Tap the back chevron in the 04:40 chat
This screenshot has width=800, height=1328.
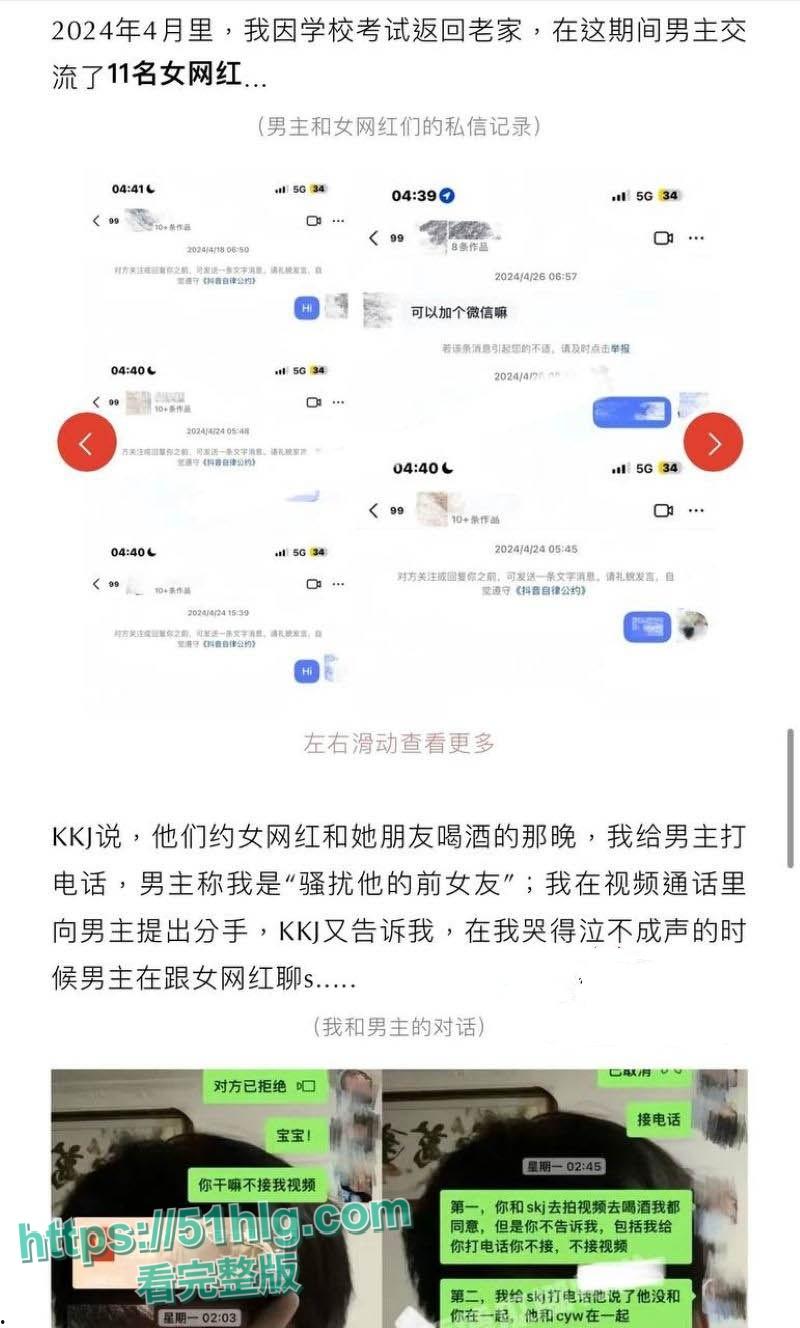(94, 404)
